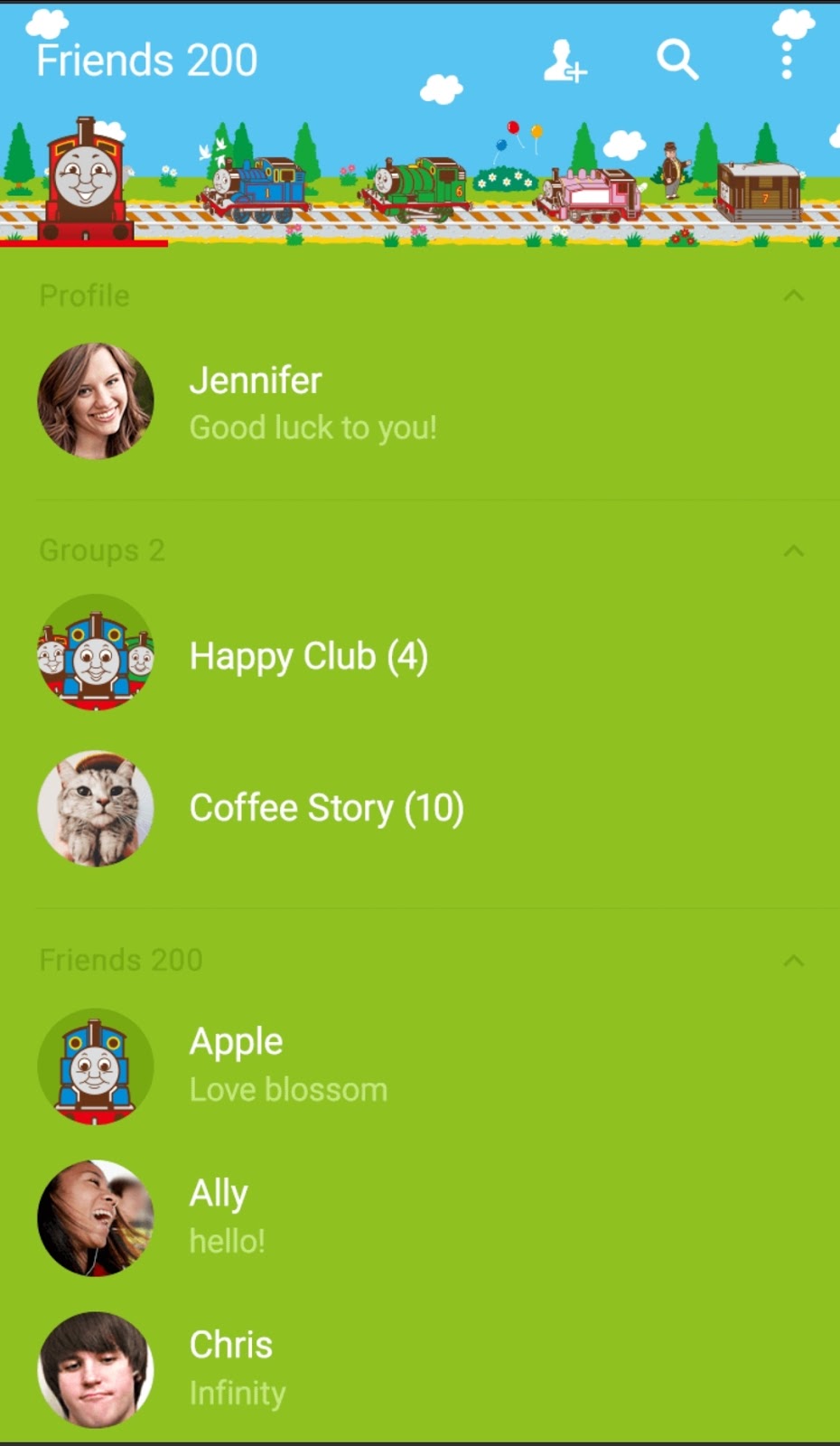The image size is (840, 1446).
Task: Tap the add friend icon
Action: [565, 61]
